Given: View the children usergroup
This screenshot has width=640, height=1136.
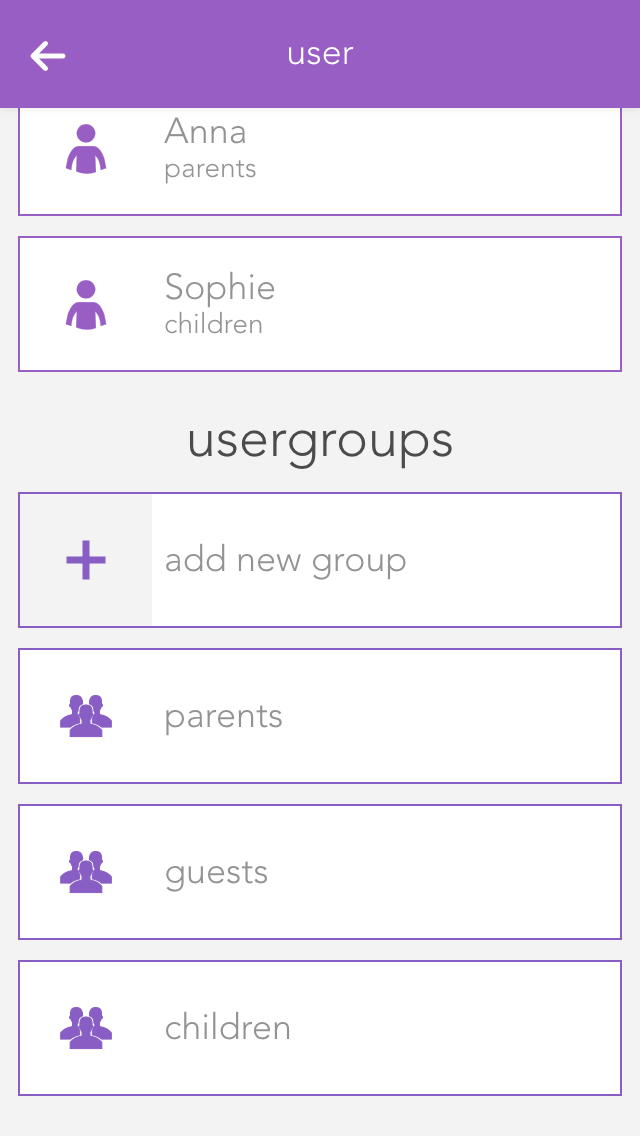Looking at the screenshot, I should click(x=320, y=1028).
